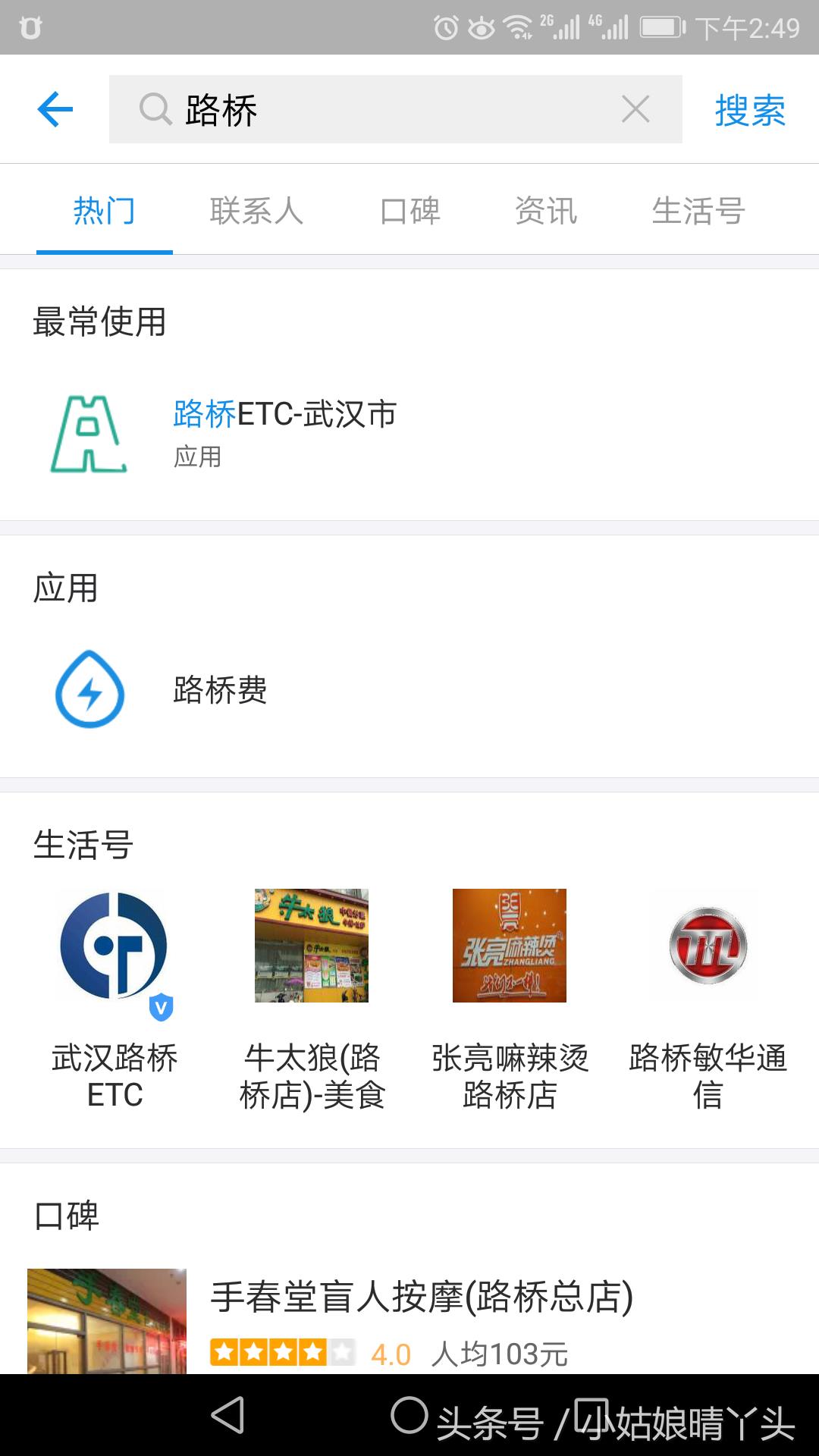Open the 资讯 tab
The image size is (819, 1456).
[x=546, y=211]
